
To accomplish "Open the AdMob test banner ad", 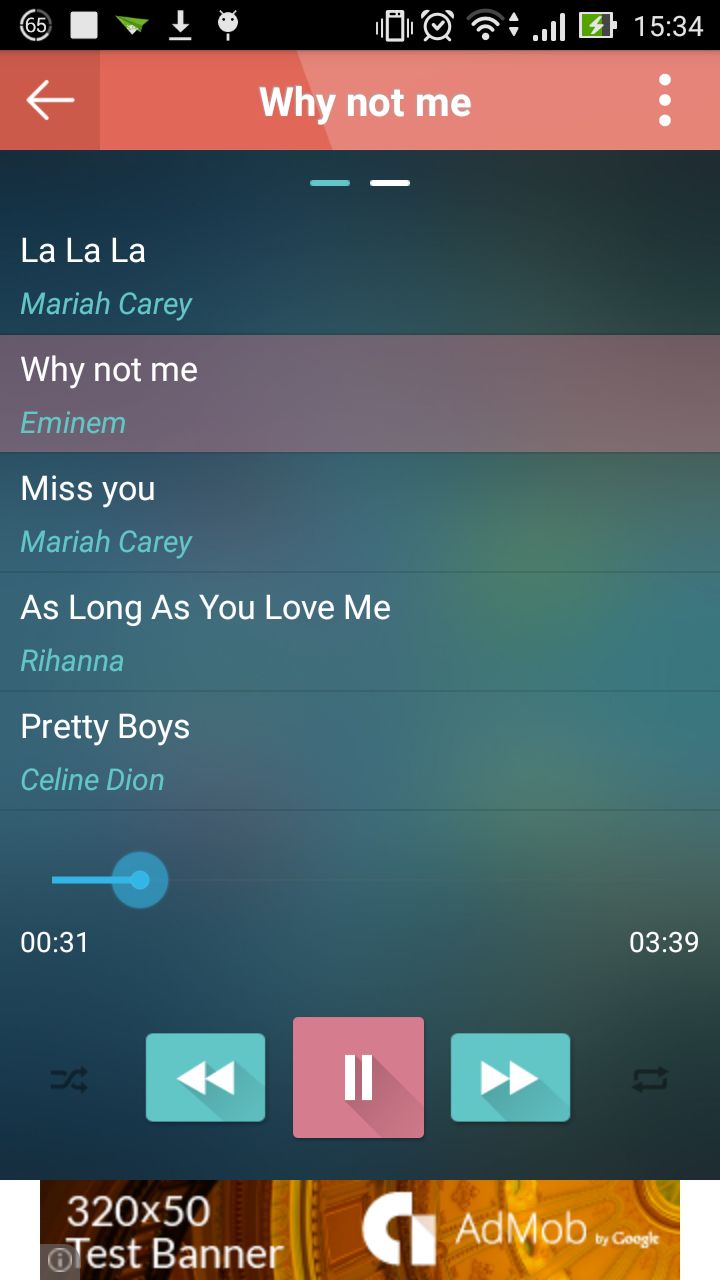I will (360, 1230).
